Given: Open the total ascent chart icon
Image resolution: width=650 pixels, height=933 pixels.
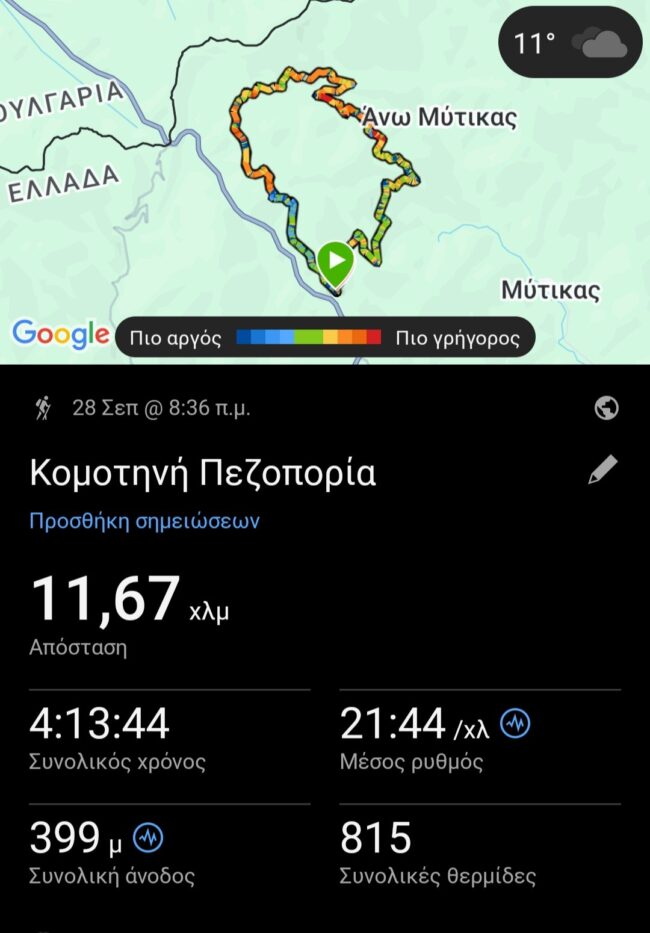Looking at the screenshot, I should [x=148, y=837].
